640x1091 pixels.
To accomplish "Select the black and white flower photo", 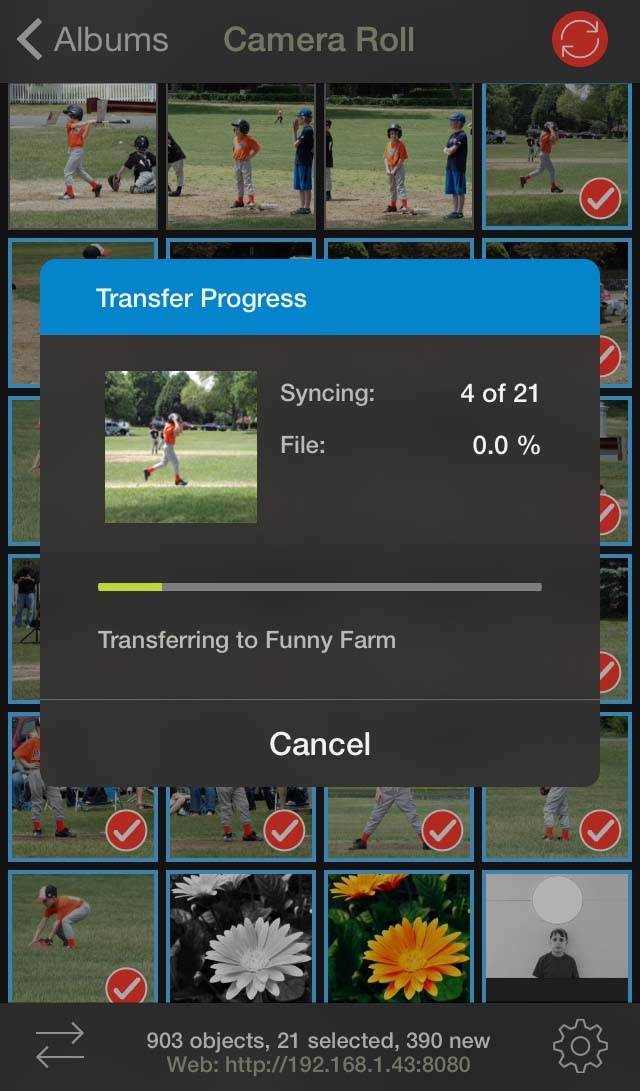I will (241, 937).
